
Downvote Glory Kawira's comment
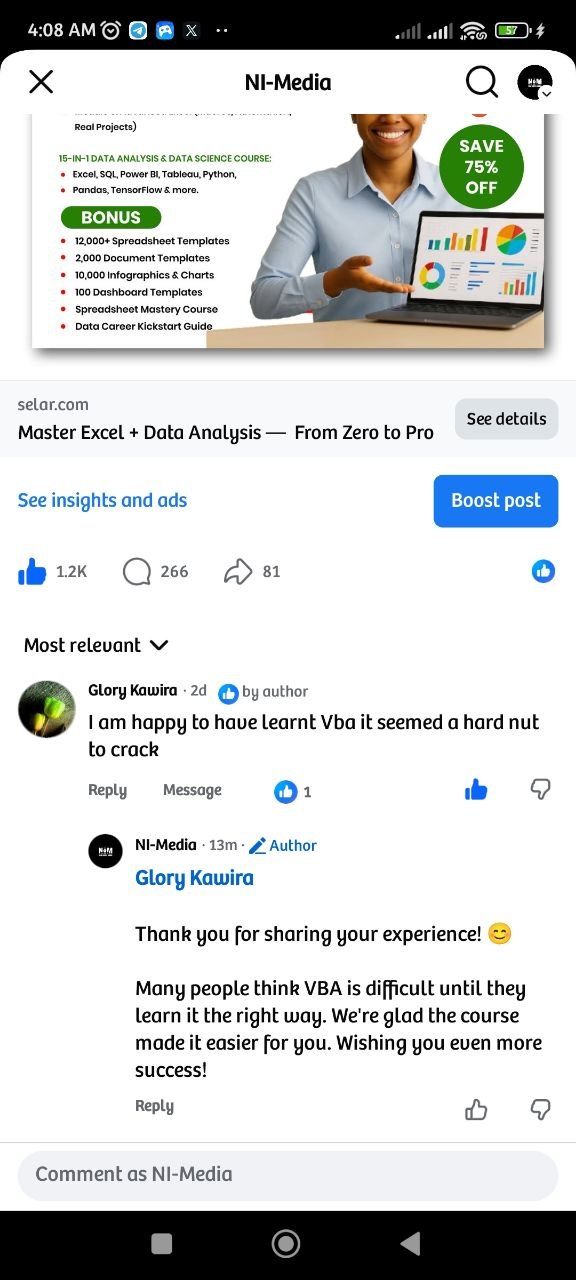tap(540, 790)
